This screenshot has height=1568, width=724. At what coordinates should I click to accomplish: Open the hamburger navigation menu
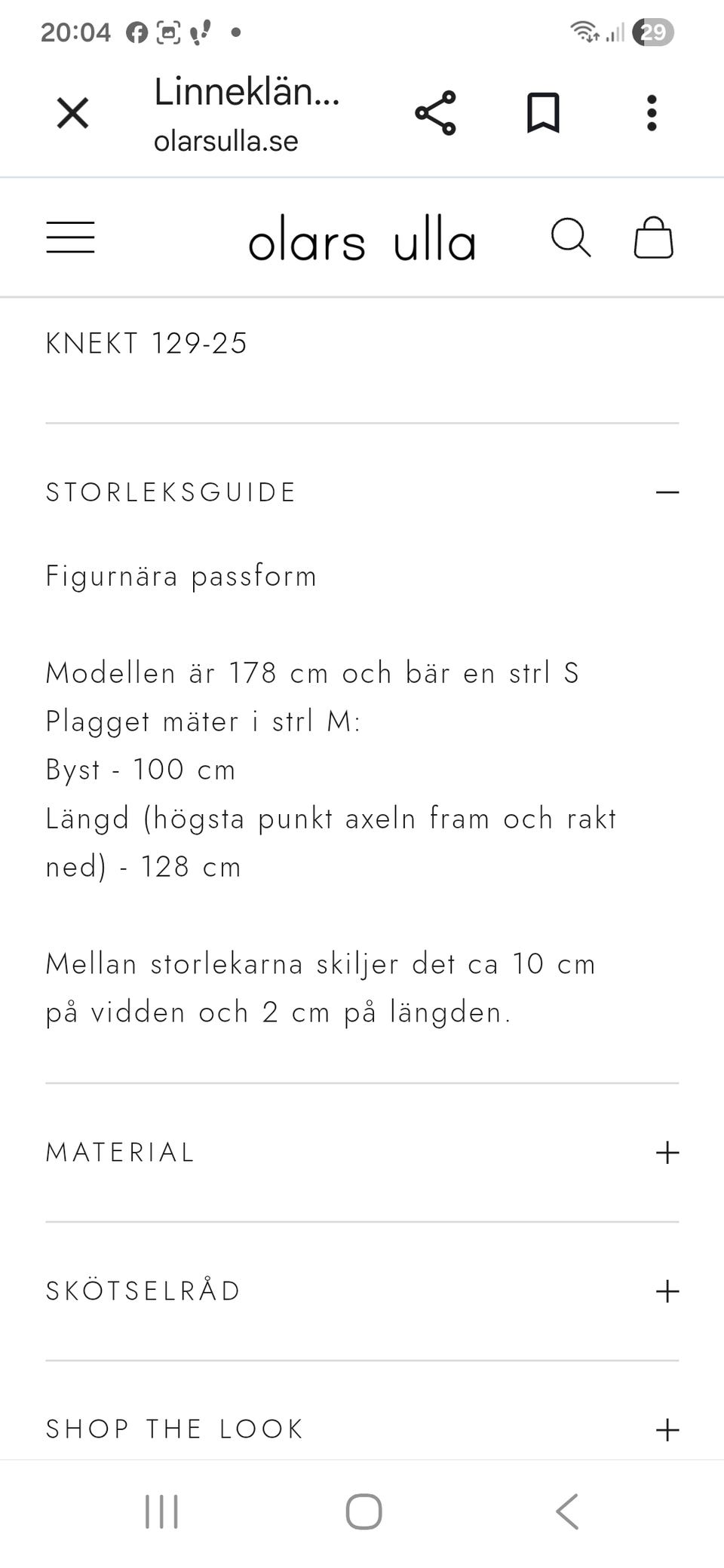click(x=71, y=237)
